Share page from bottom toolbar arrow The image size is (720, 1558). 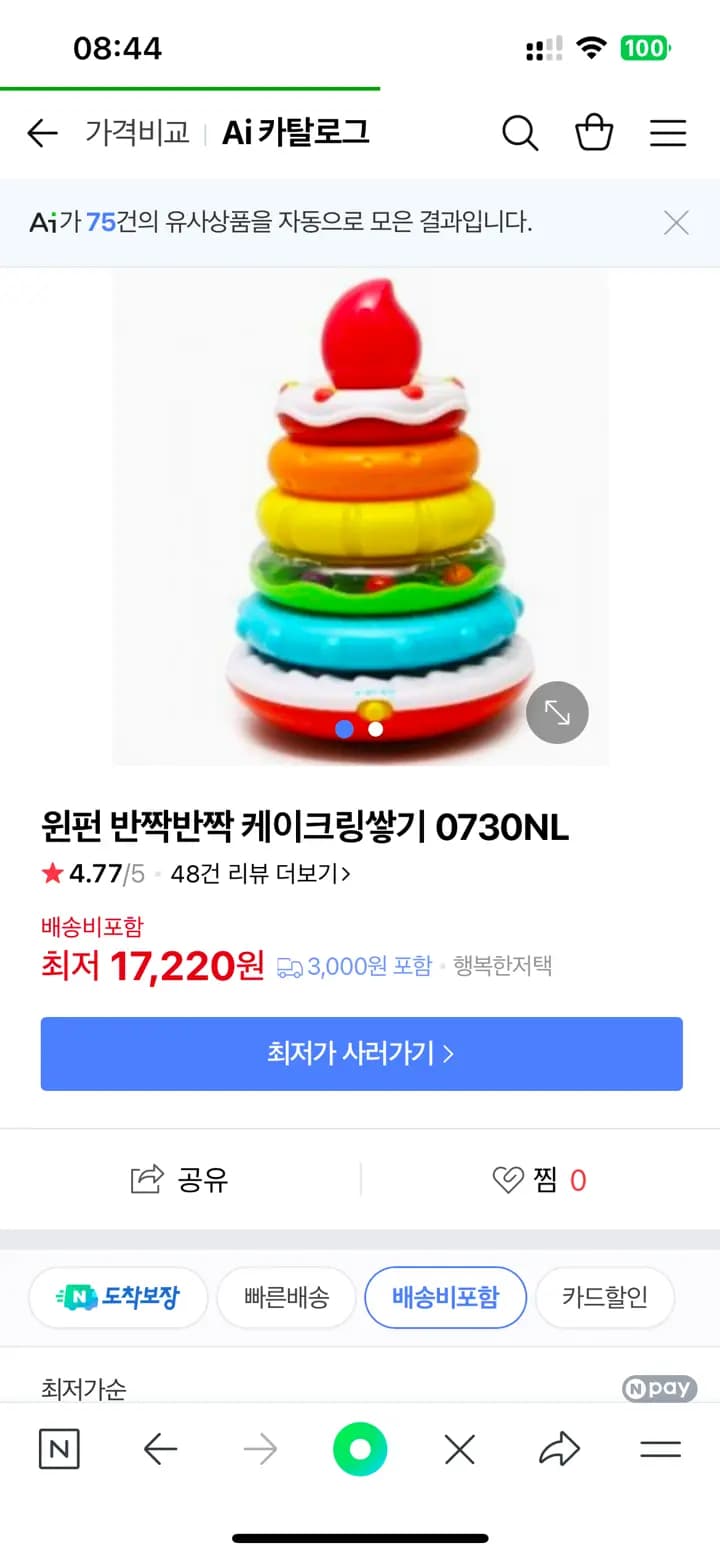pos(560,1449)
